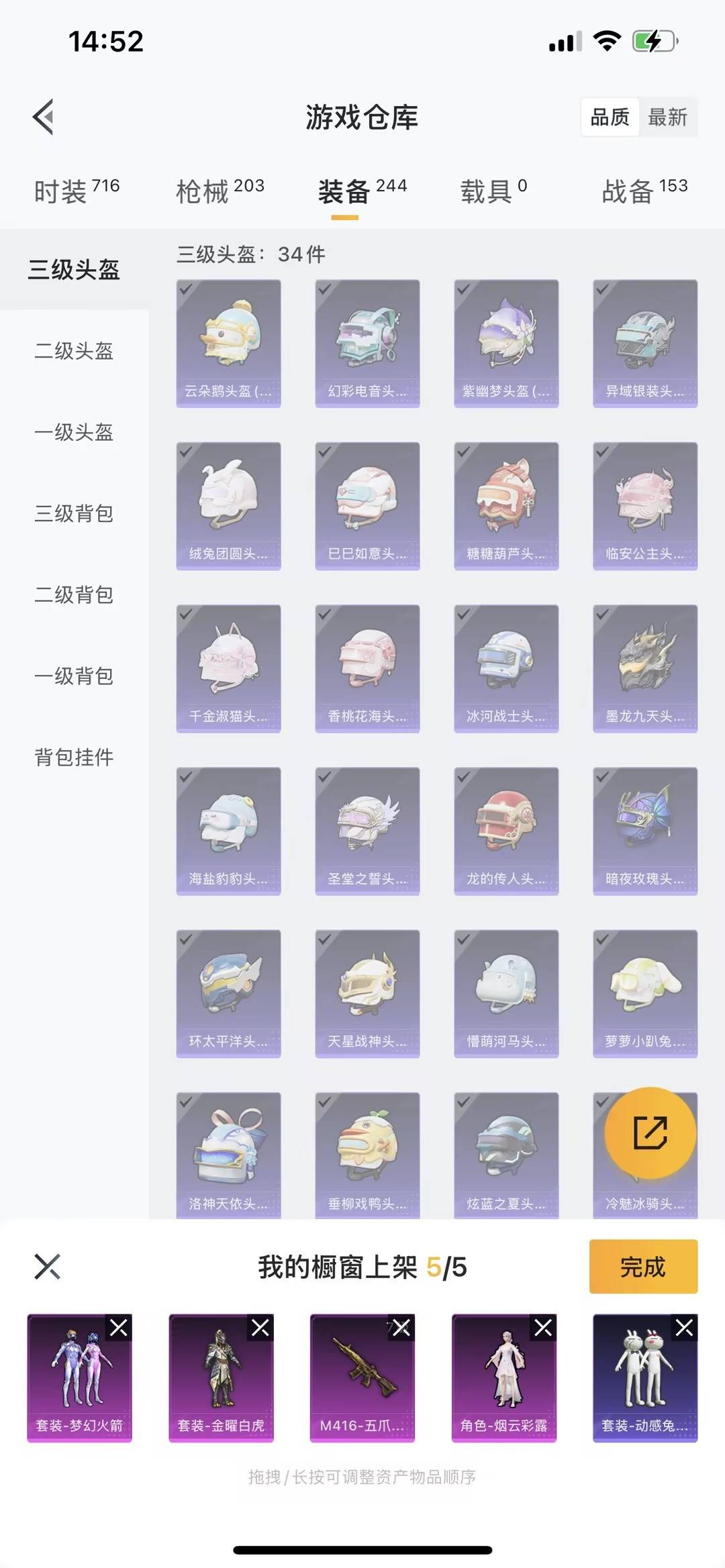
Task: Remove M416-五爪 from showcase
Action: coord(401,1328)
